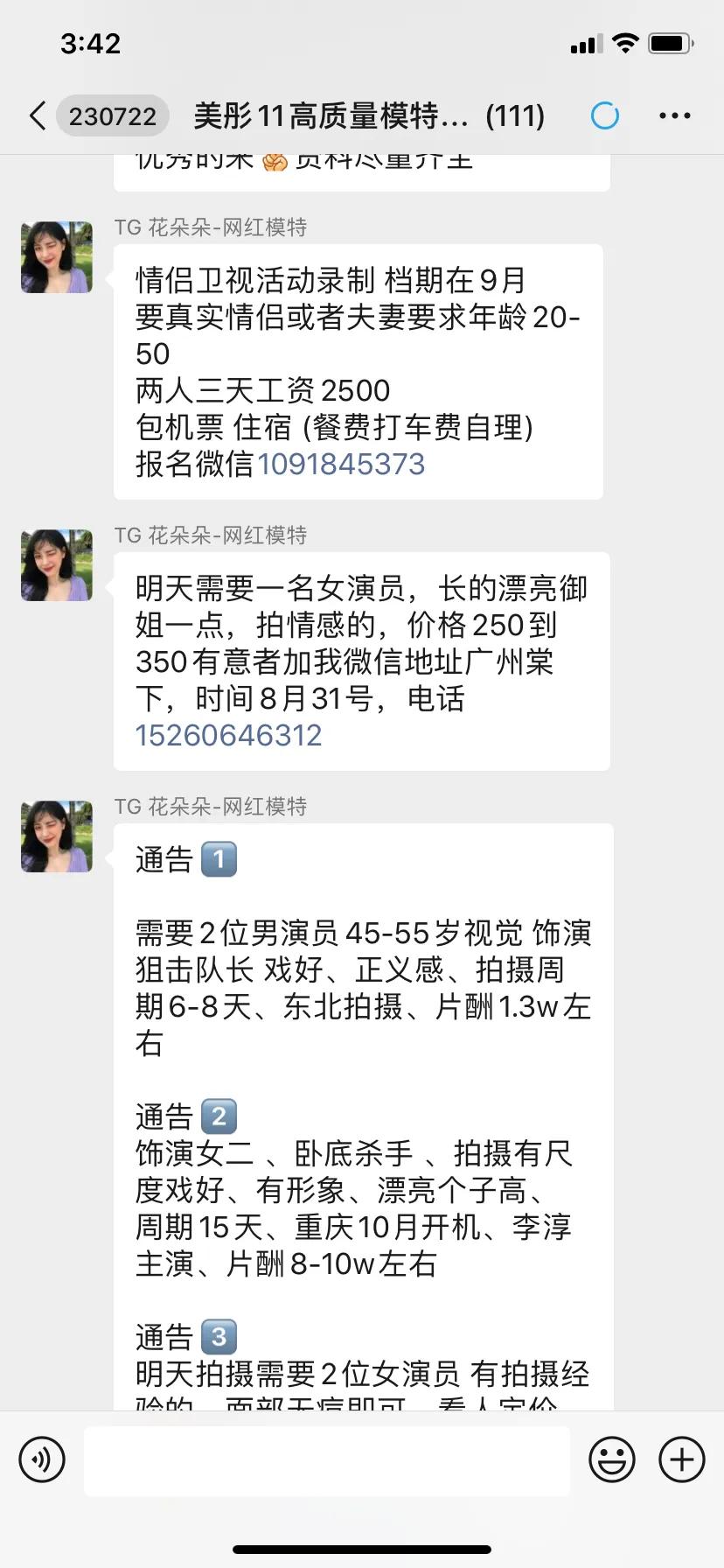Image resolution: width=724 pixels, height=1568 pixels.
Task: Open sender avatar on the 通告 casting message
Action: [x=57, y=836]
